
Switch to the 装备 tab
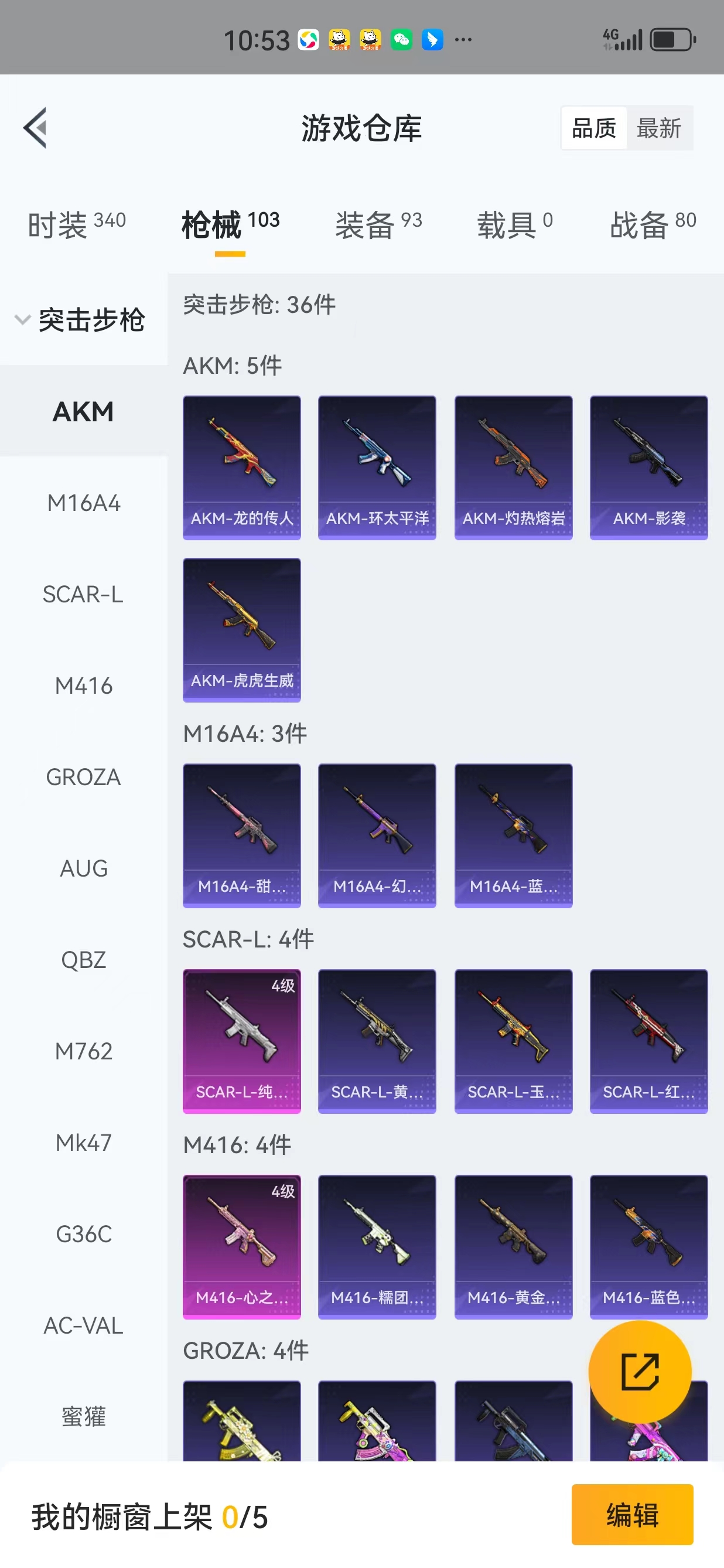click(378, 224)
